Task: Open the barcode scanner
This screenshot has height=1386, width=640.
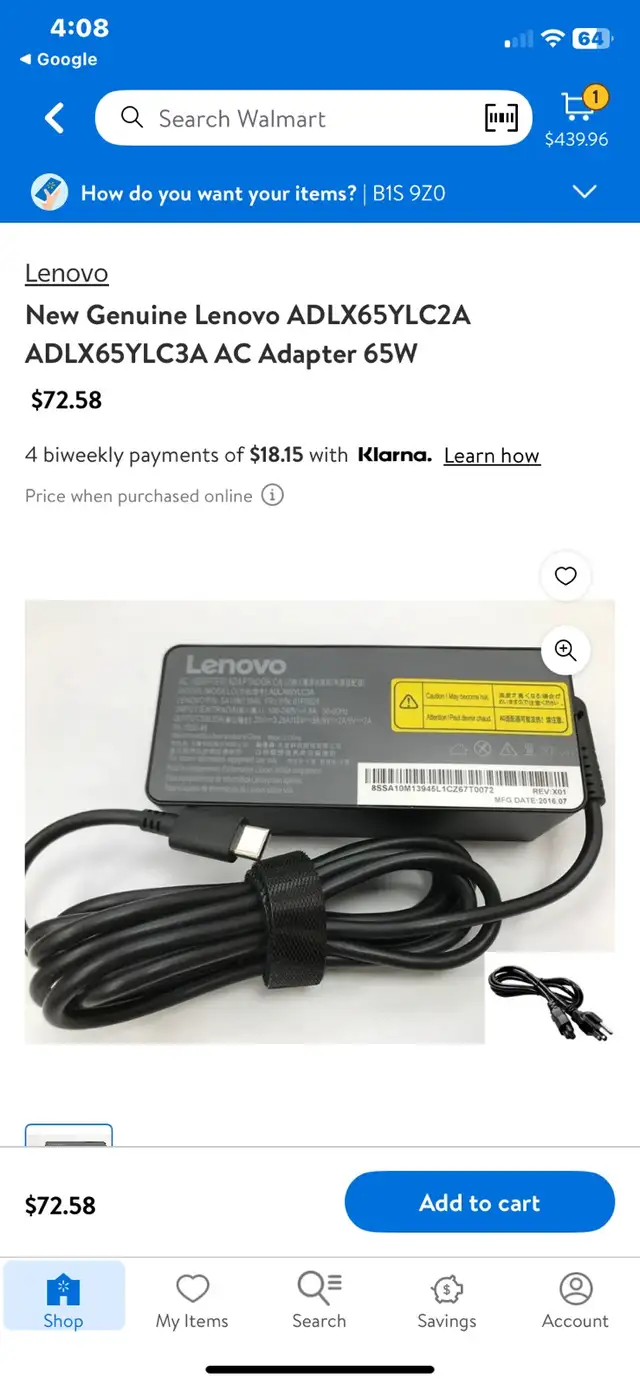Action: 501,118
